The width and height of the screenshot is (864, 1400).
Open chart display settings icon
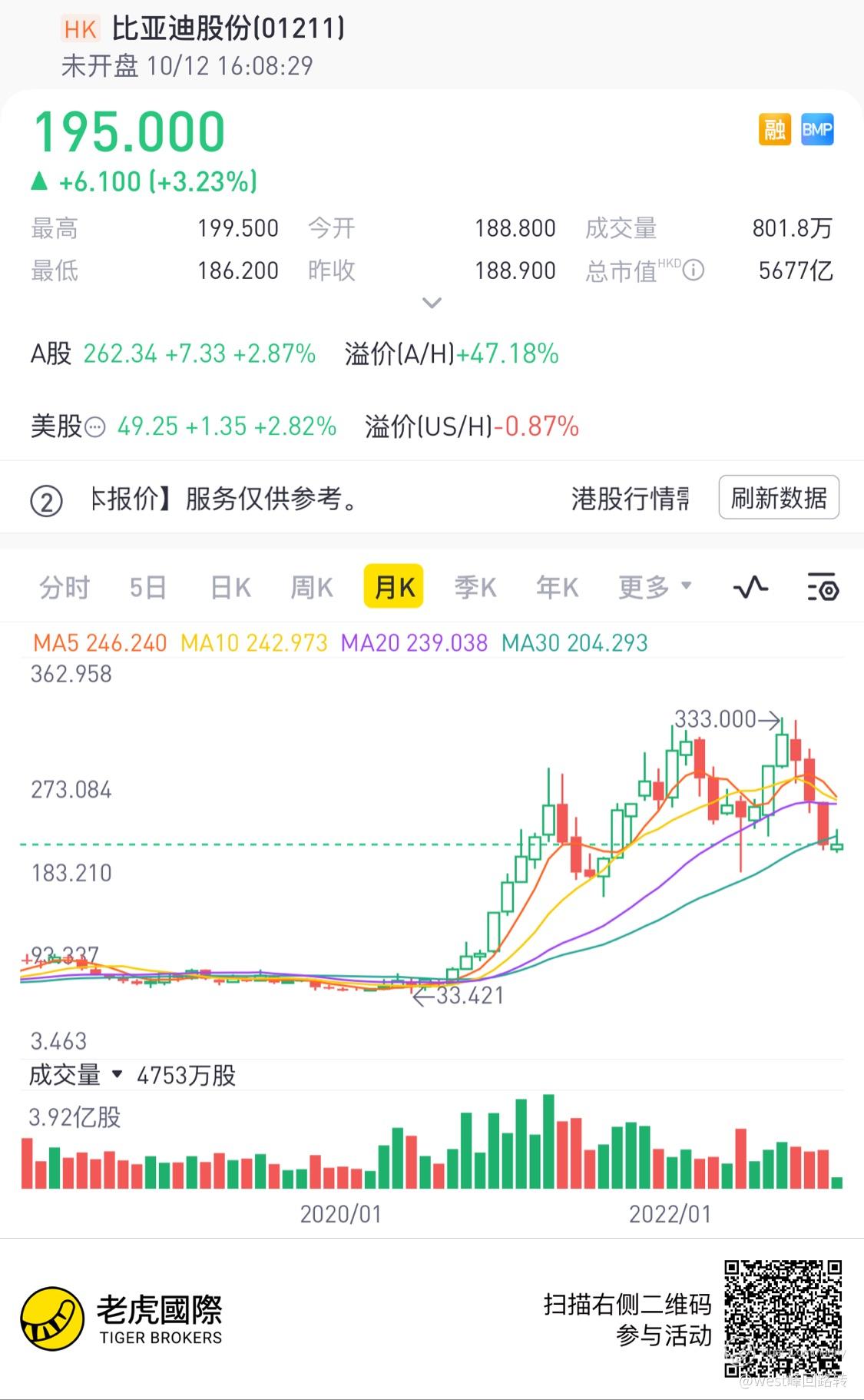[x=823, y=588]
